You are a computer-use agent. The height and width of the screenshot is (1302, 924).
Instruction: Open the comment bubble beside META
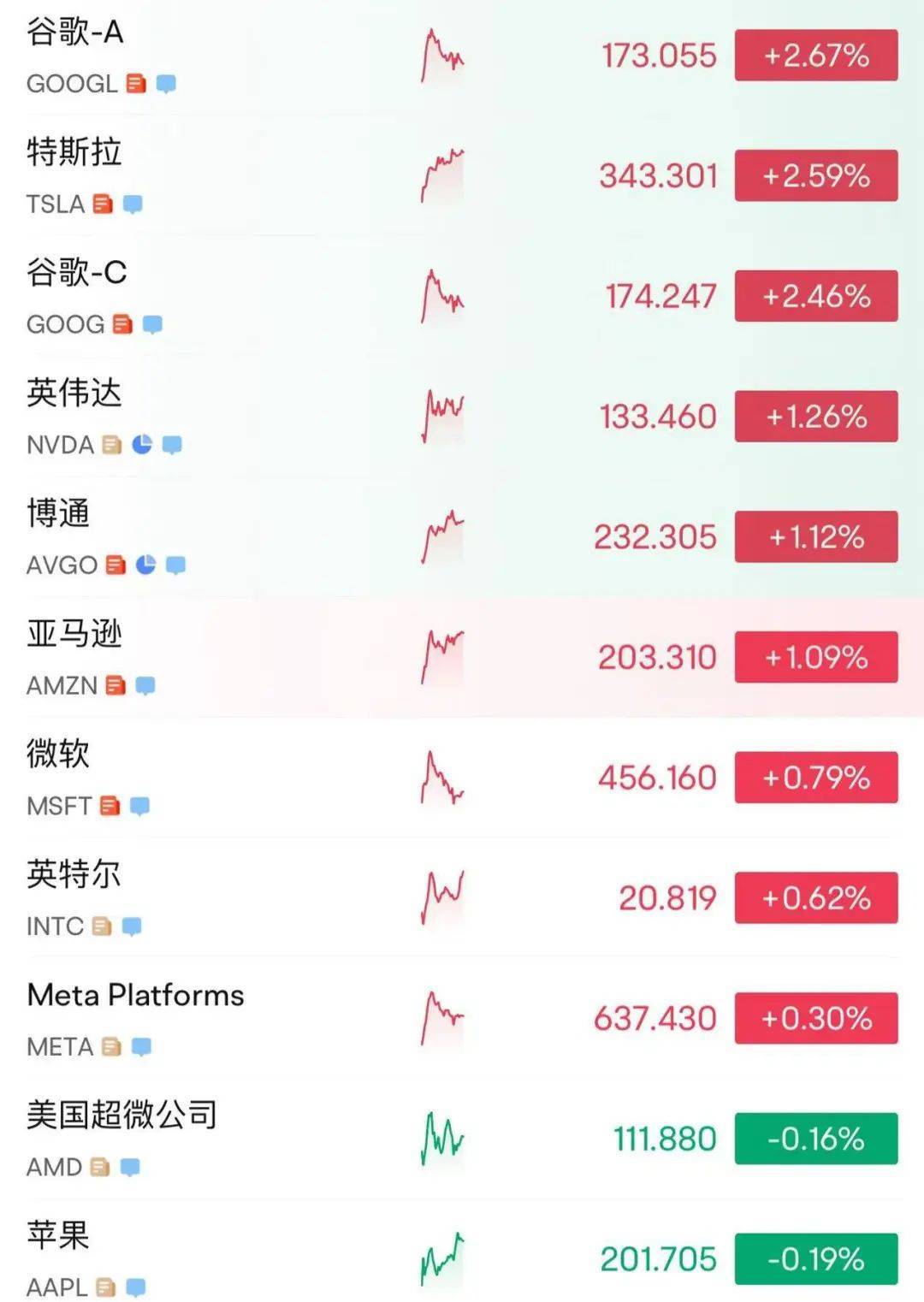(x=139, y=1046)
